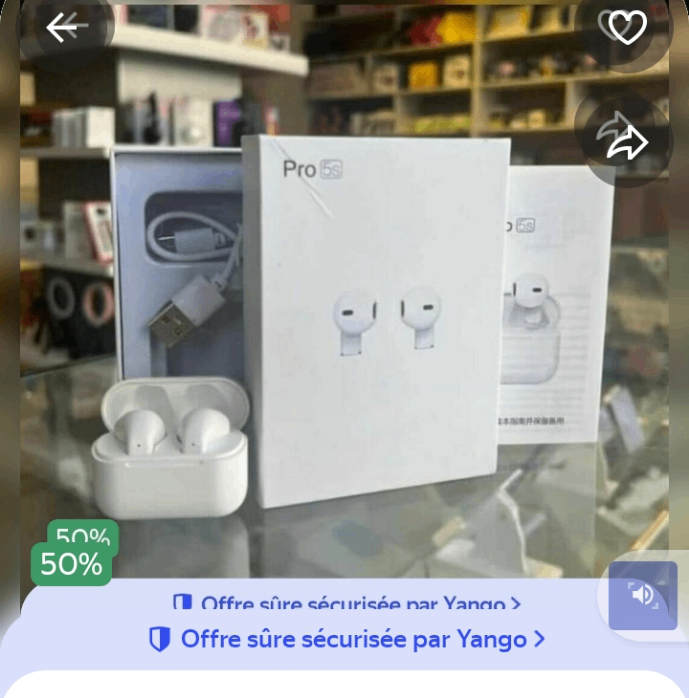Go back using the top-left arrow
Viewport: 689px width, 698px height.
[67, 28]
